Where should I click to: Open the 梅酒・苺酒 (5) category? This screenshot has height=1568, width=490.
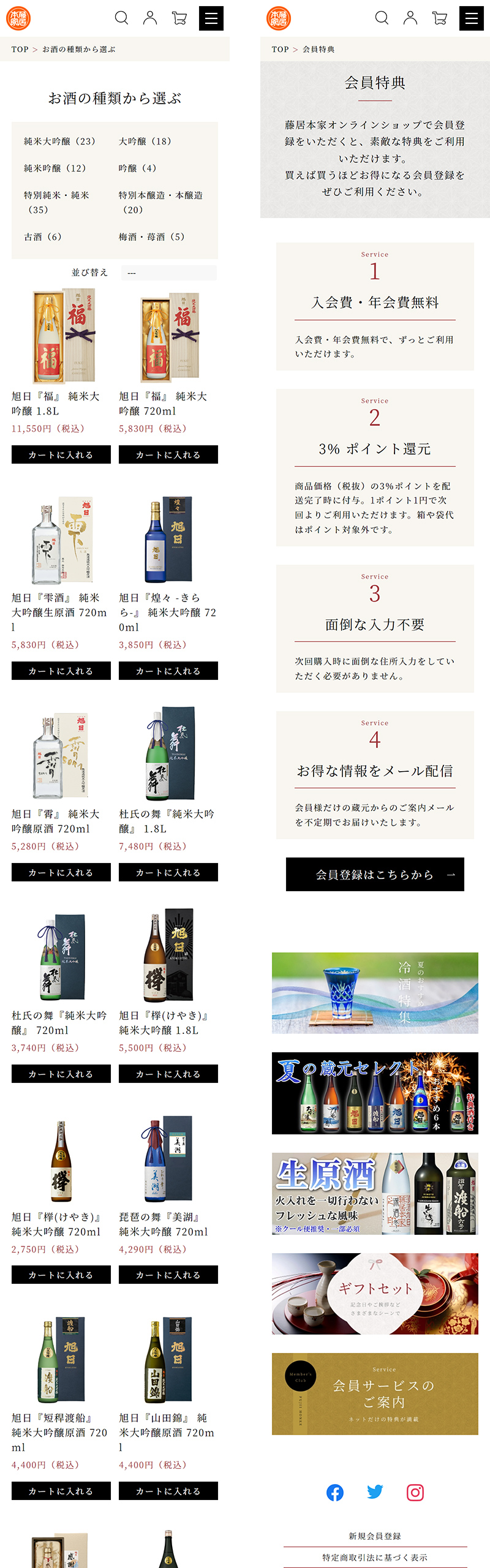(x=151, y=237)
